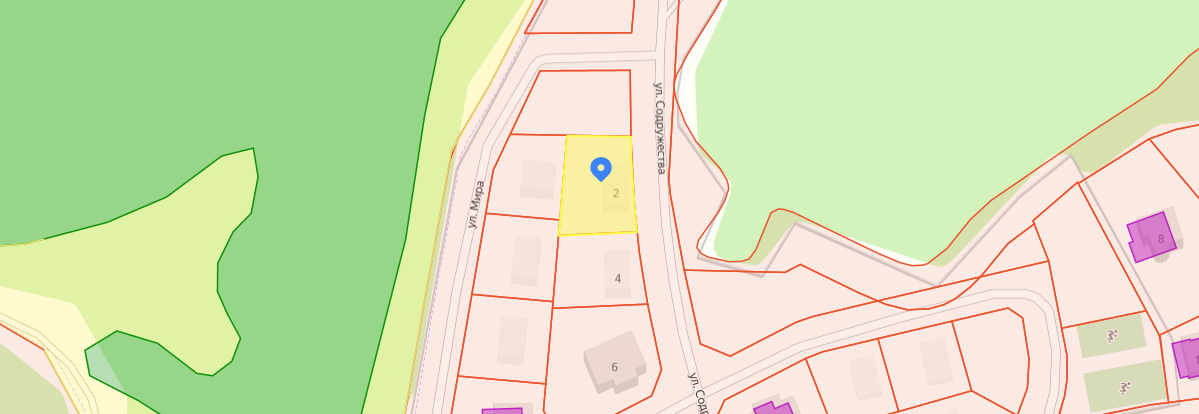Select the building numbered 6
1199x414 pixels.
(x=615, y=362)
